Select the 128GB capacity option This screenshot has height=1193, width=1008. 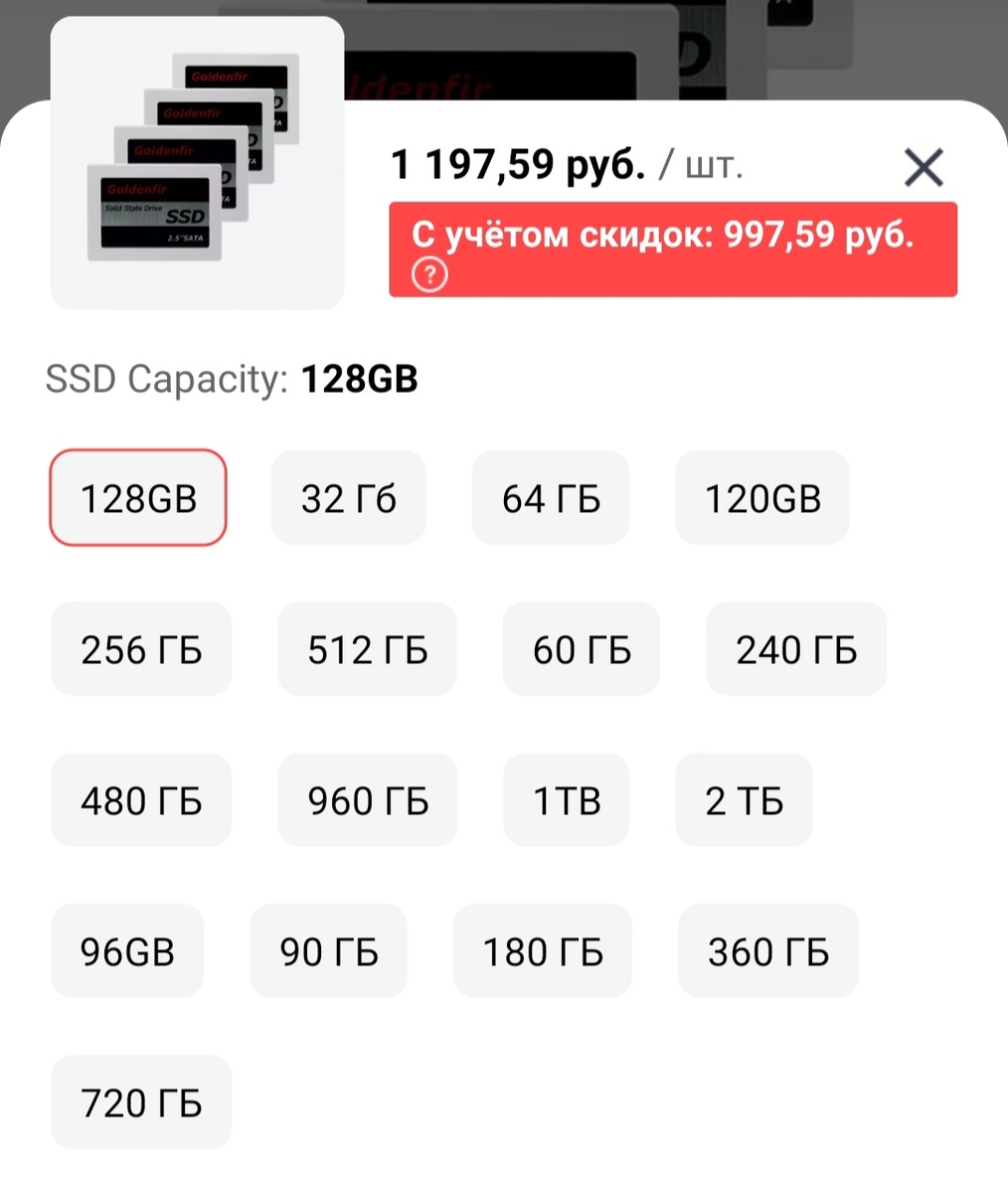[138, 498]
